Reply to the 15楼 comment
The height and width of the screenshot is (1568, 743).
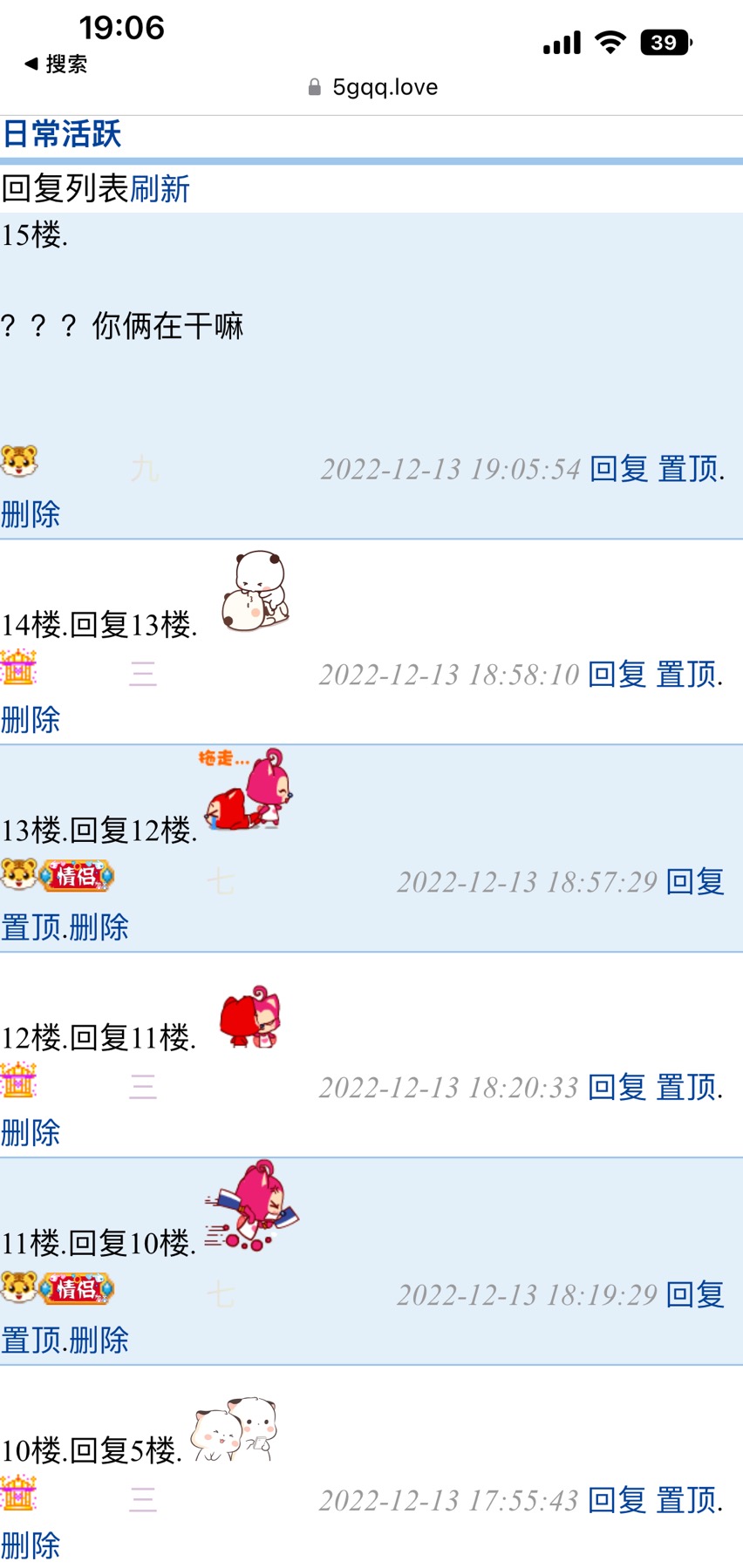tap(618, 469)
